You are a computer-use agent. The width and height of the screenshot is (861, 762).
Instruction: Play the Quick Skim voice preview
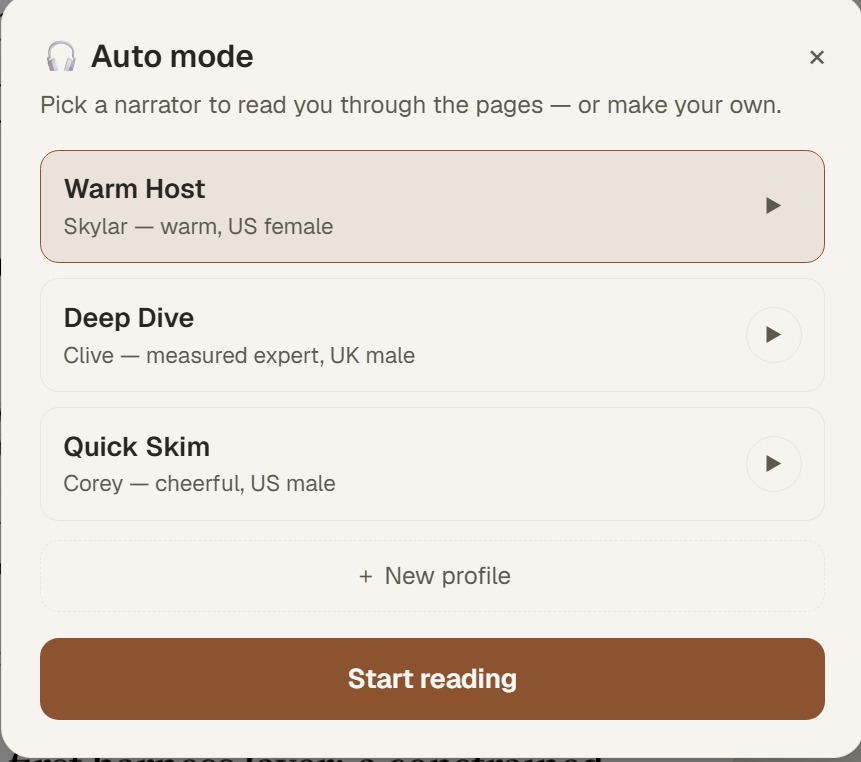tap(774, 464)
